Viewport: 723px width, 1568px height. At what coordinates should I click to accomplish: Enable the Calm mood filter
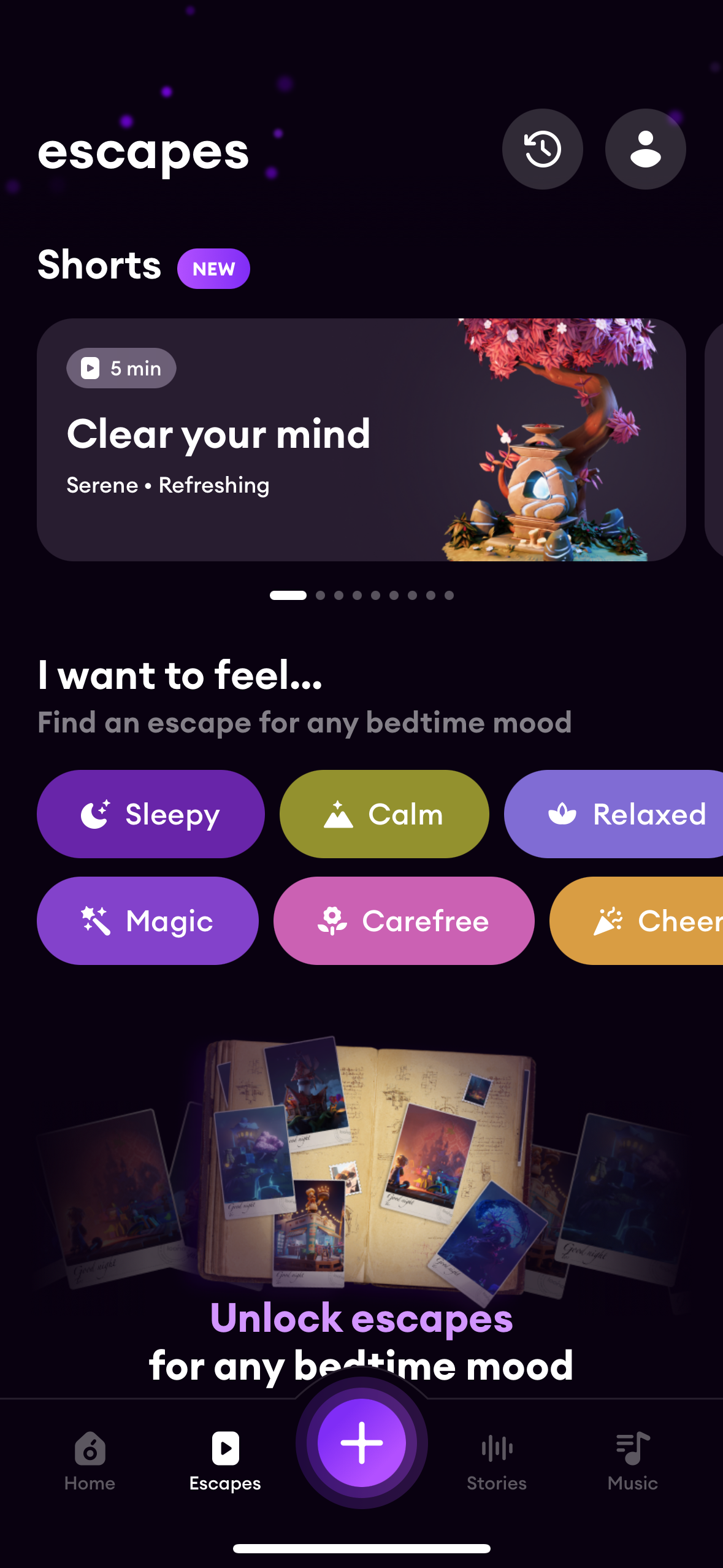click(384, 813)
